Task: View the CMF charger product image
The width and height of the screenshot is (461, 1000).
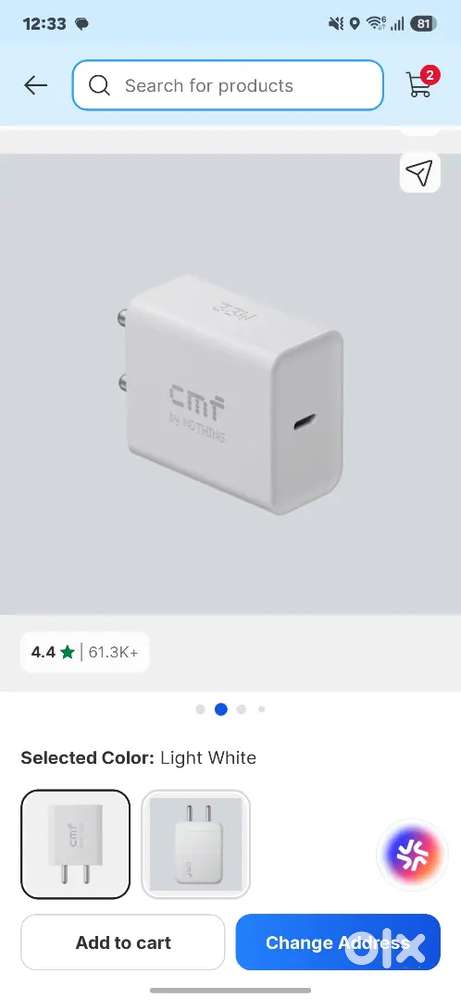Action: [230, 384]
